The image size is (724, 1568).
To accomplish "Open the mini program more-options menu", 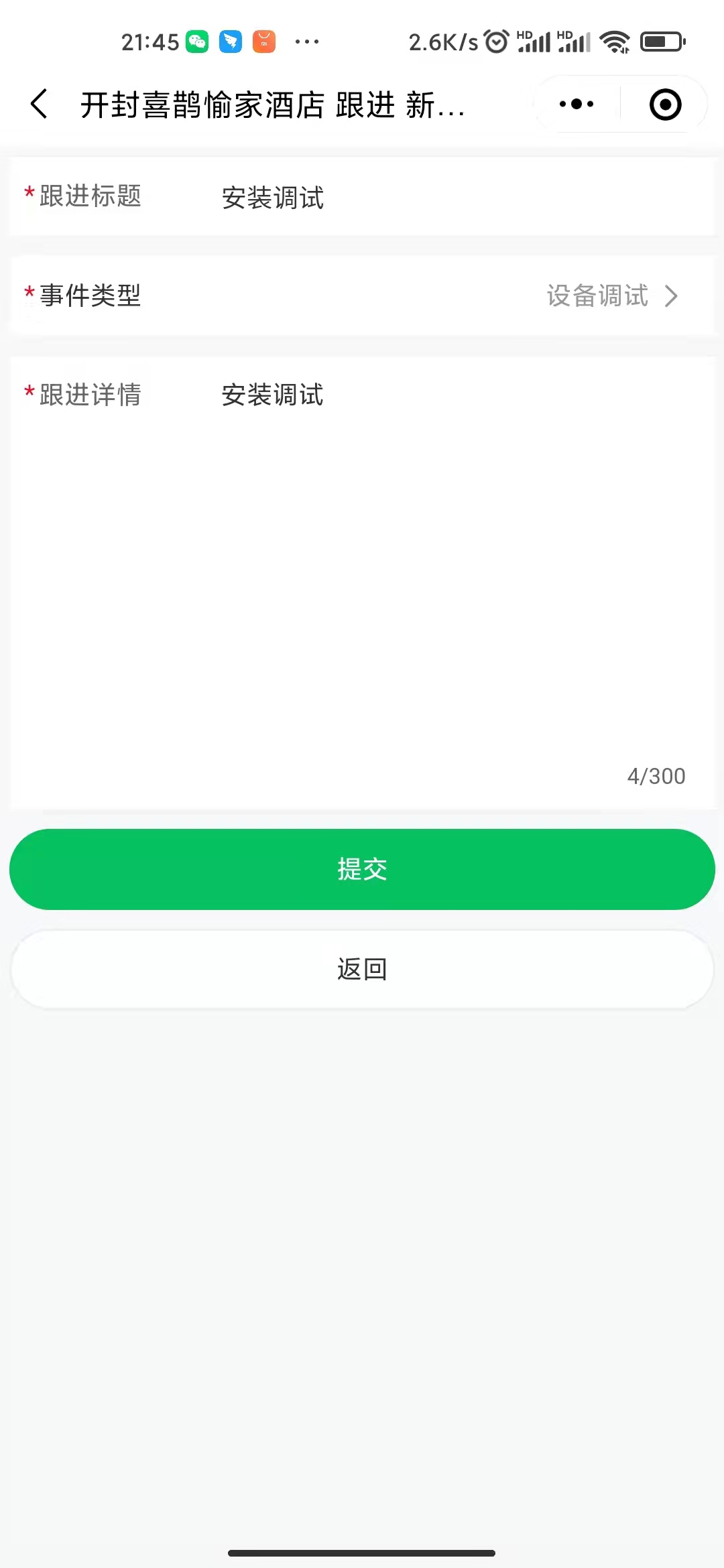I will [577, 105].
